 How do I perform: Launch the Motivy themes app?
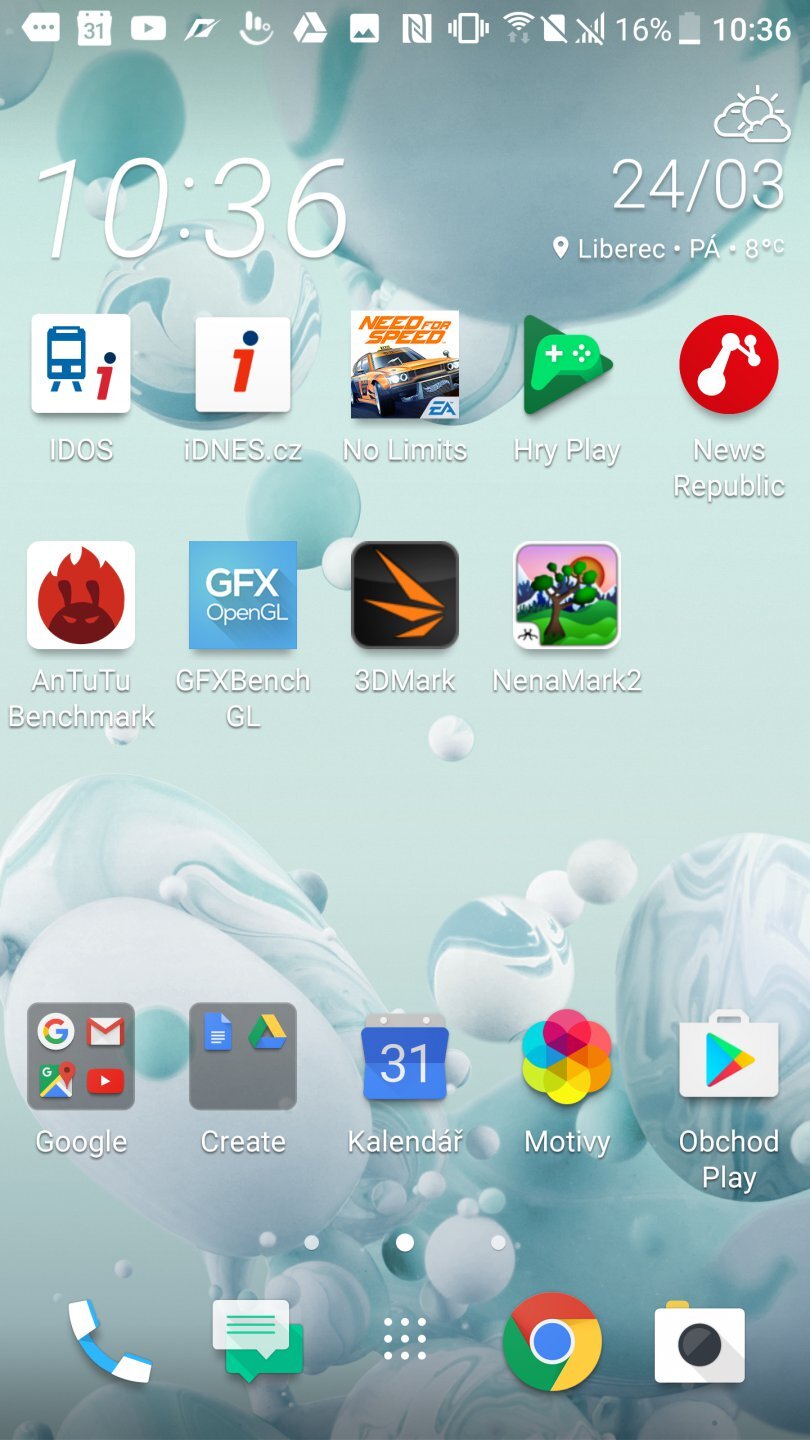point(567,1057)
